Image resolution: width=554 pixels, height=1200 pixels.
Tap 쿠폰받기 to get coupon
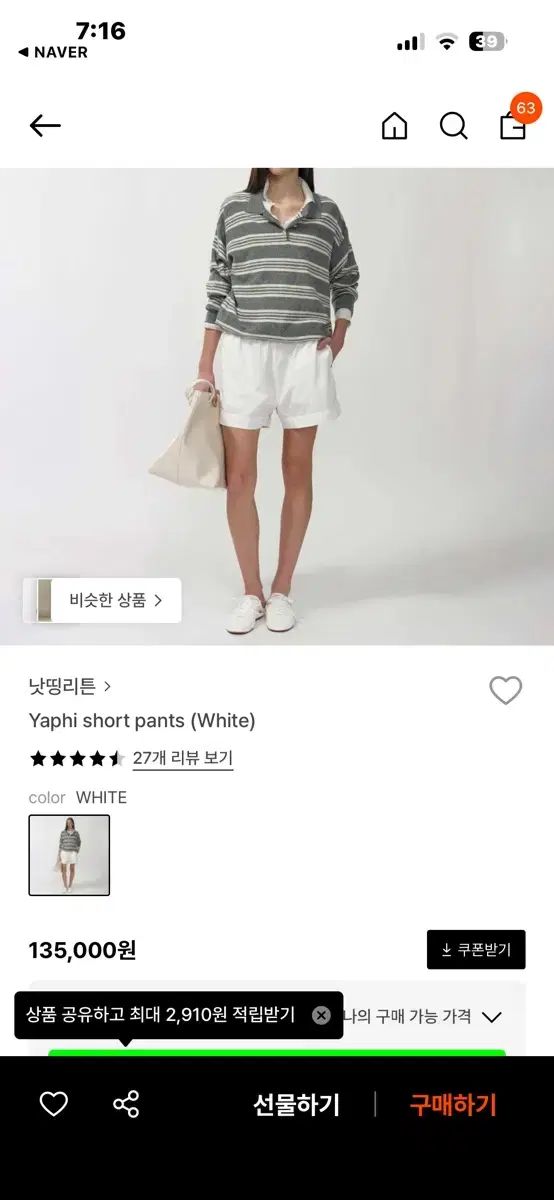[476, 950]
